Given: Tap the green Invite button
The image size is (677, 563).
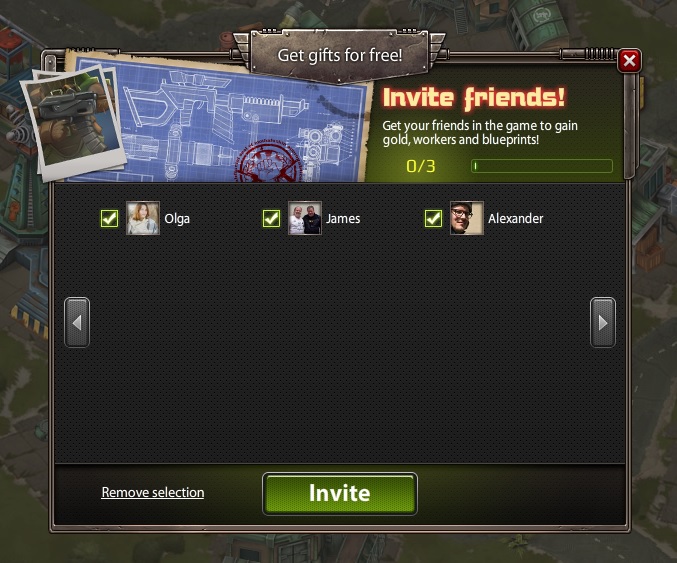Looking at the screenshot, I should [339, 493].
